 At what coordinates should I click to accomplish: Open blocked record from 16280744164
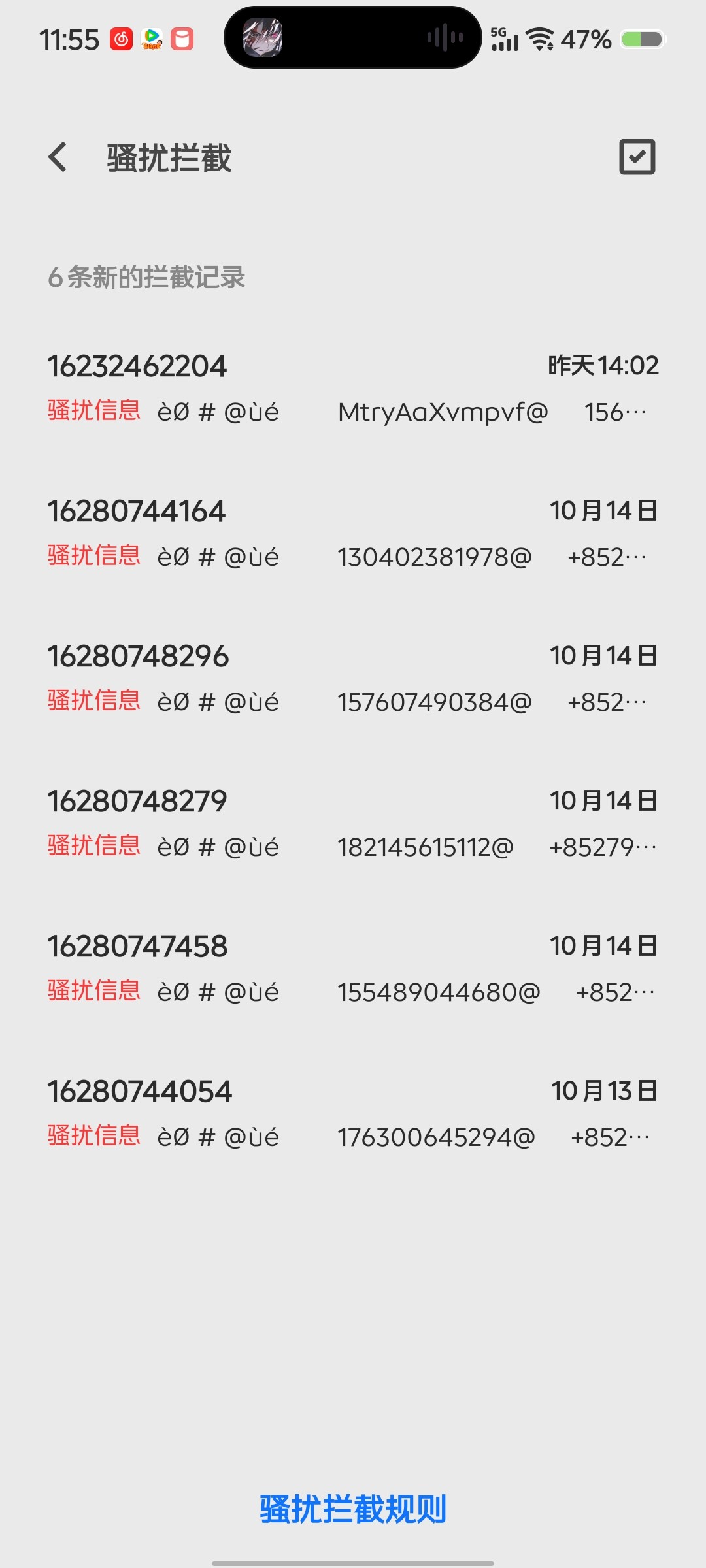point(353,533)
